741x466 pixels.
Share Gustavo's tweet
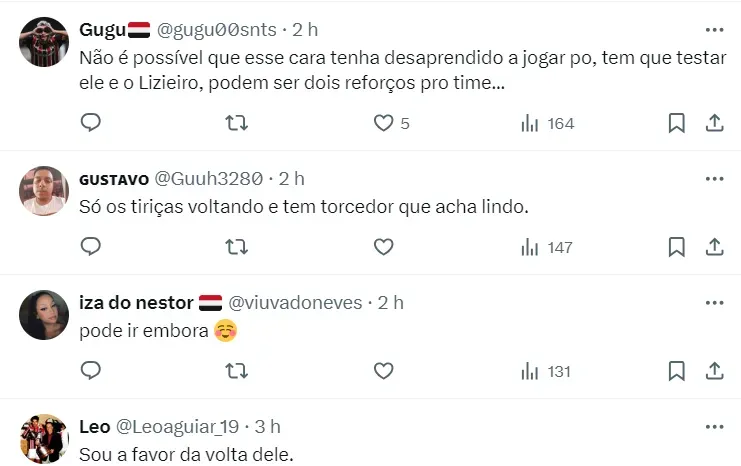coord(714,246)
